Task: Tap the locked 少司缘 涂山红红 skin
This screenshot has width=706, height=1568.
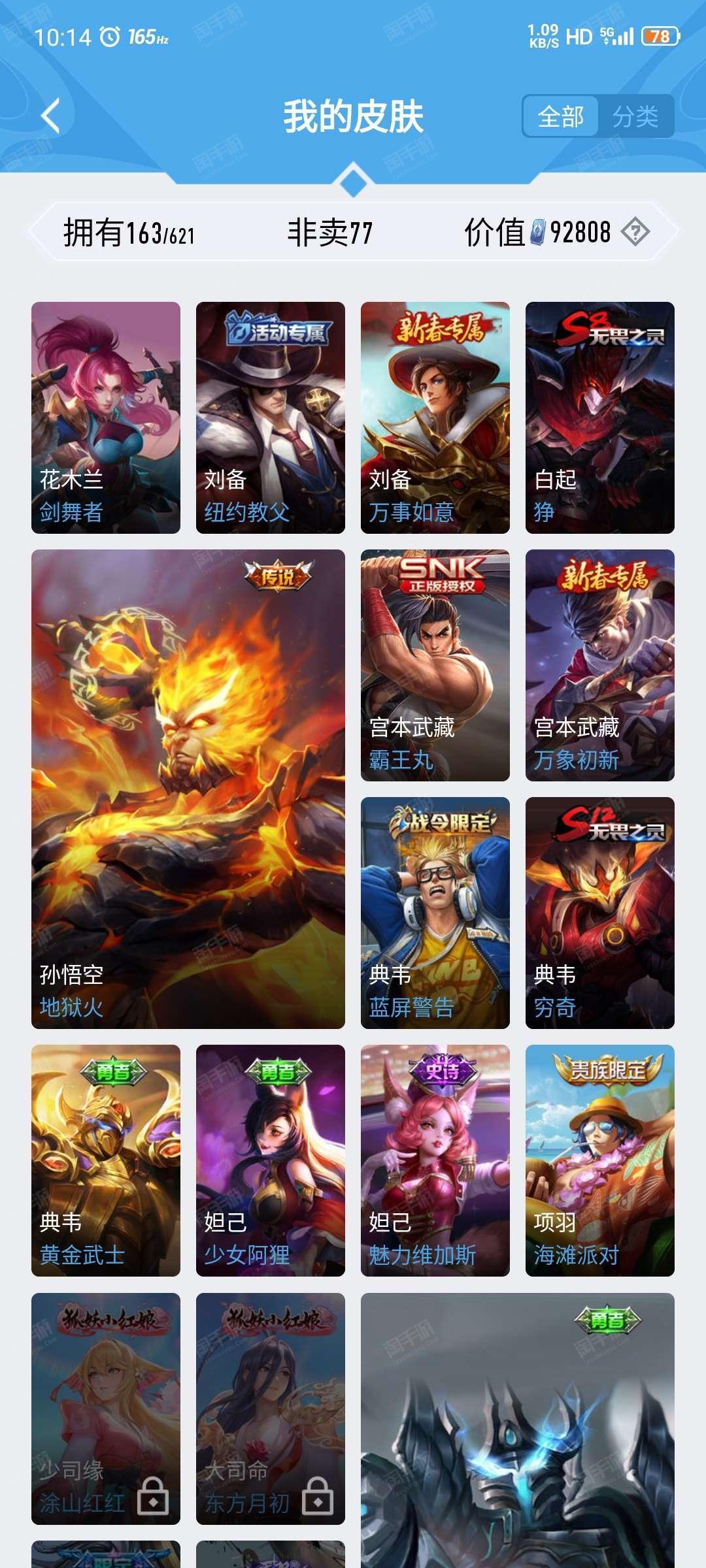Action: [x=106, y=1409]
